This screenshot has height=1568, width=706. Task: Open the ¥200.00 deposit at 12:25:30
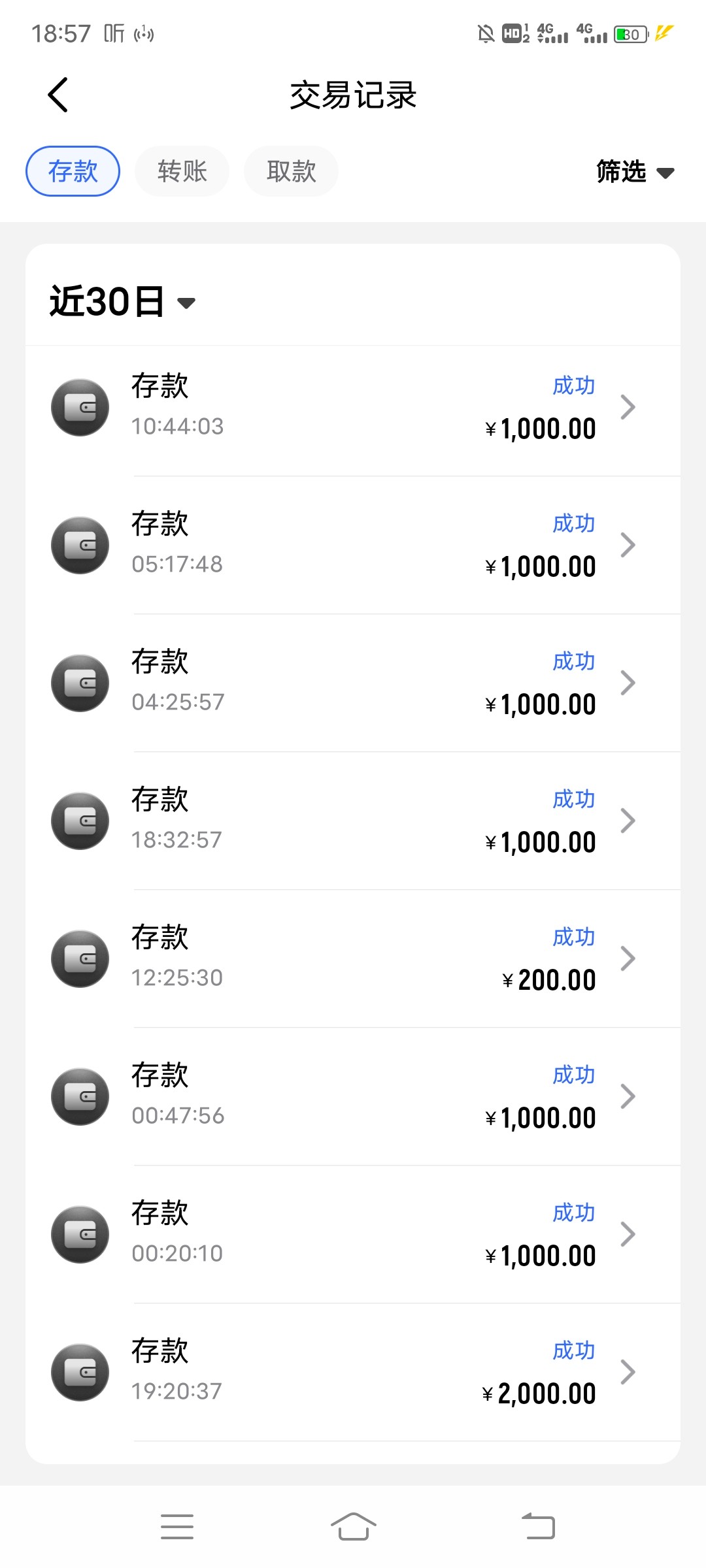tap(353, 959)
